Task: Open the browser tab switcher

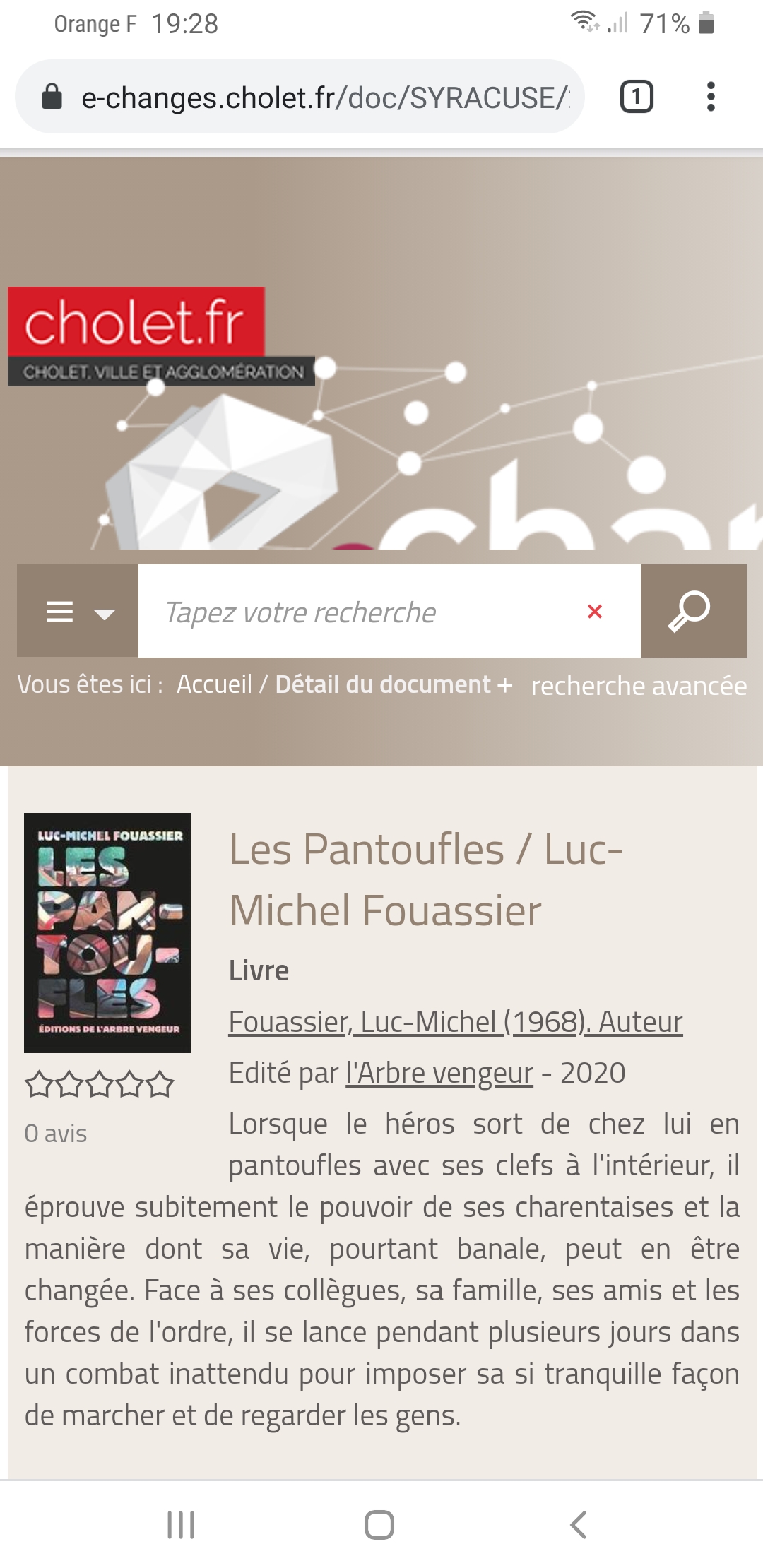Action: coord(636,97)
